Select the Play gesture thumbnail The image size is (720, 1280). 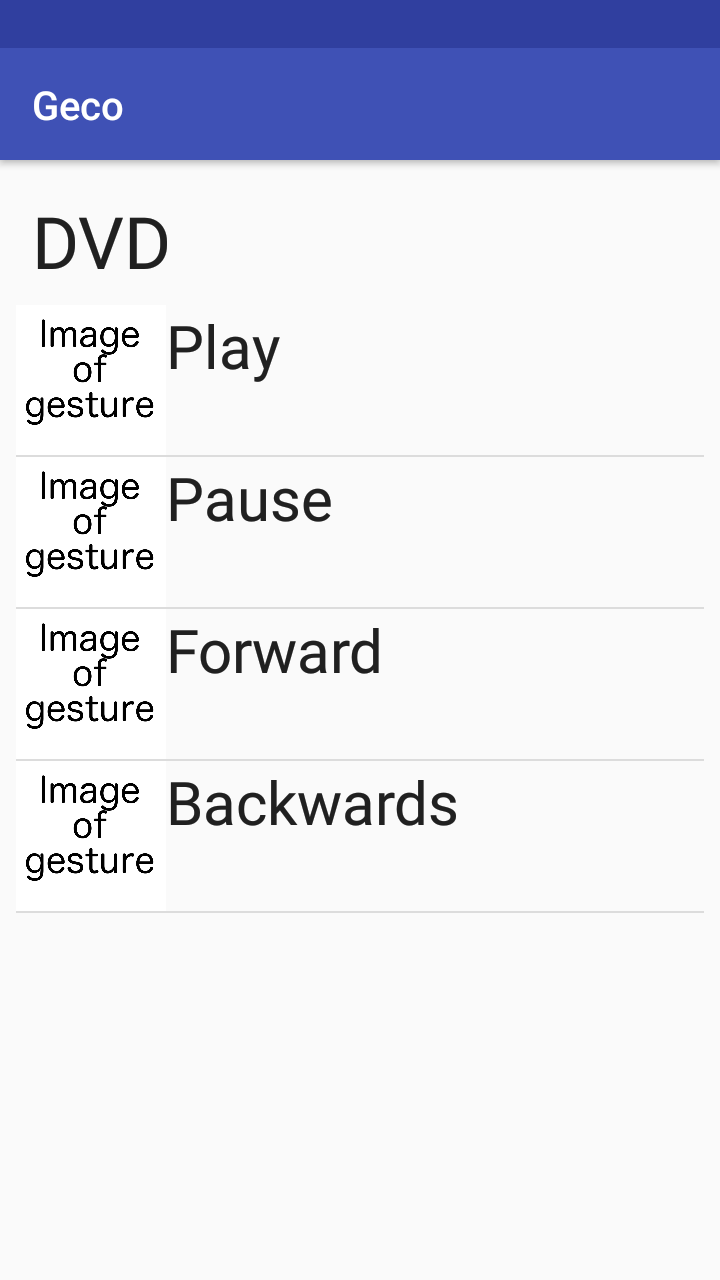click(x=90, y=378)
